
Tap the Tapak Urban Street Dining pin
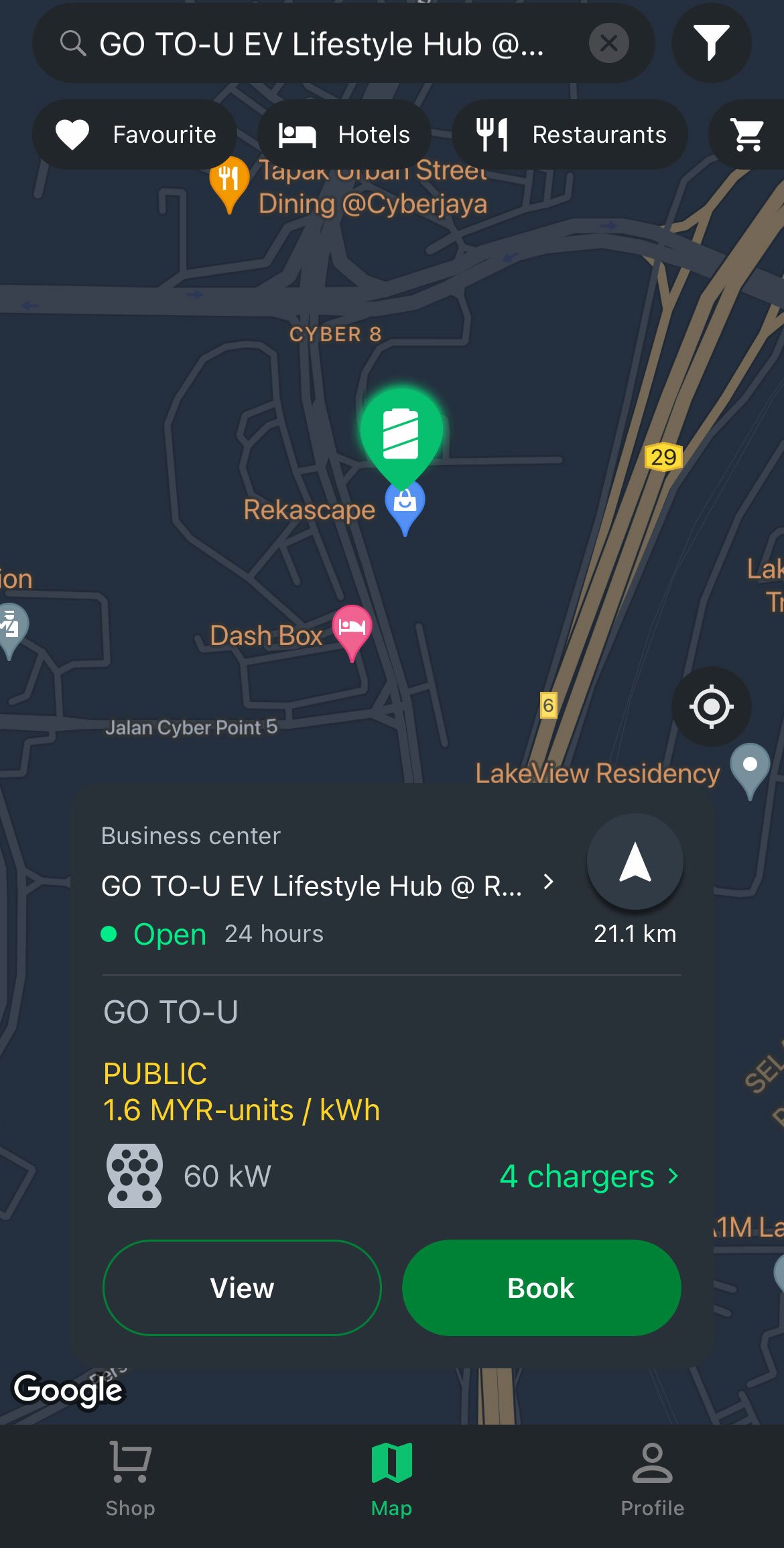229,186
